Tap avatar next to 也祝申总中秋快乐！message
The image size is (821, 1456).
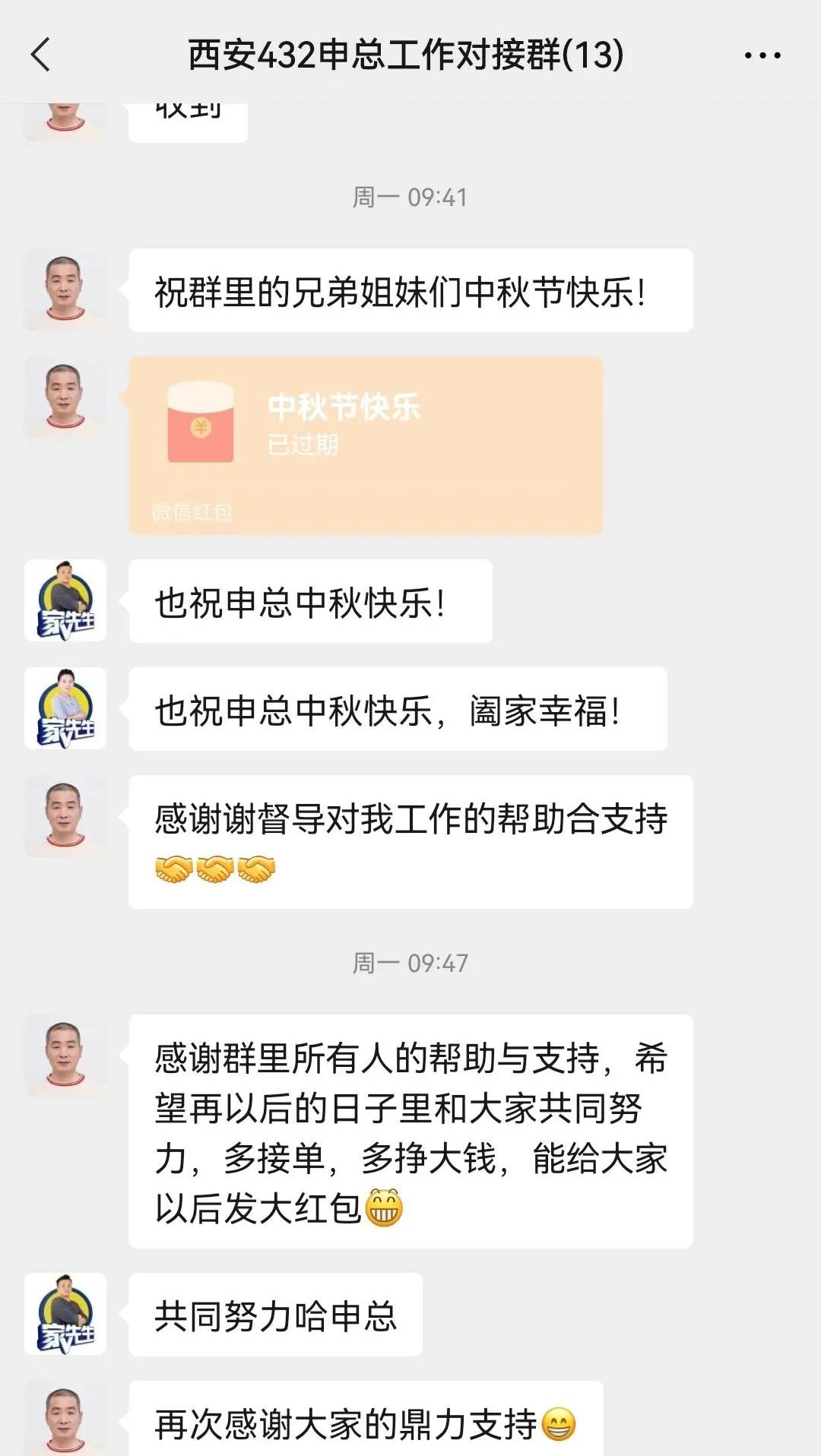65,600
